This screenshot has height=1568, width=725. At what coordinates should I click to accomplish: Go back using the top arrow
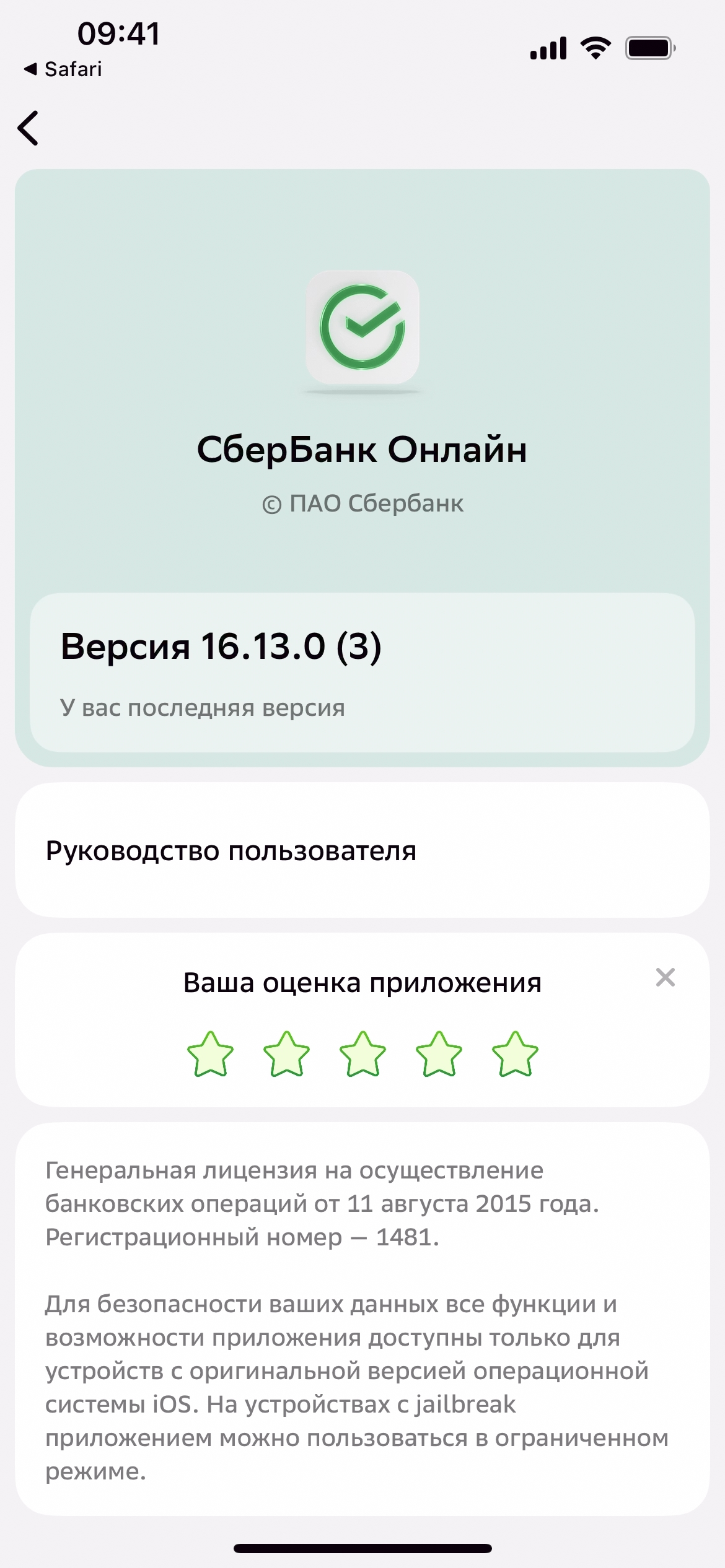(x=29, y=128)
